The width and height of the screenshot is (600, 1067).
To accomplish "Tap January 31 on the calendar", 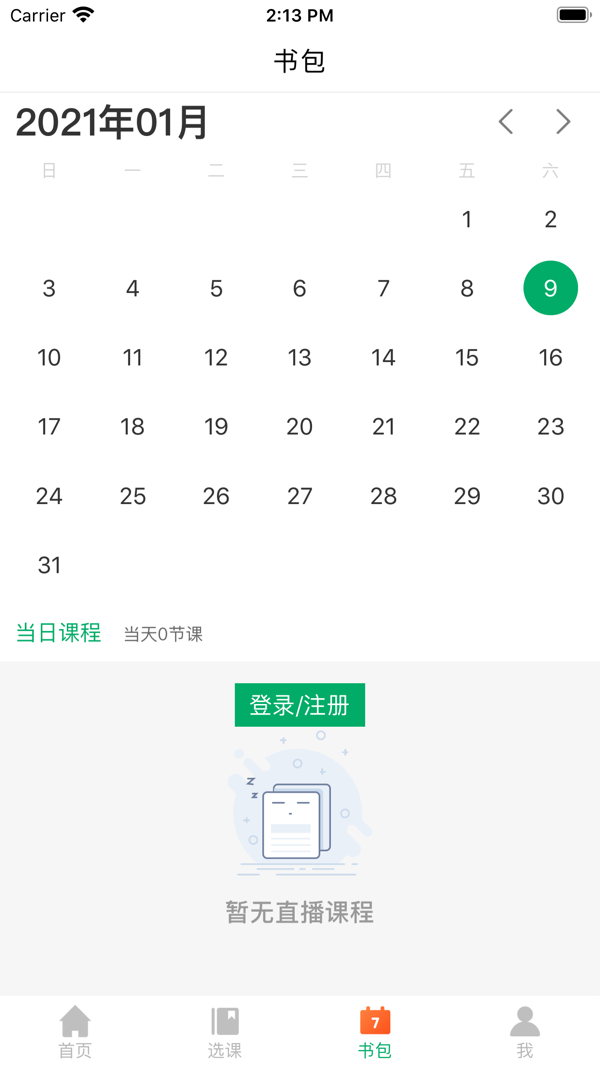I will coord(49,565).
